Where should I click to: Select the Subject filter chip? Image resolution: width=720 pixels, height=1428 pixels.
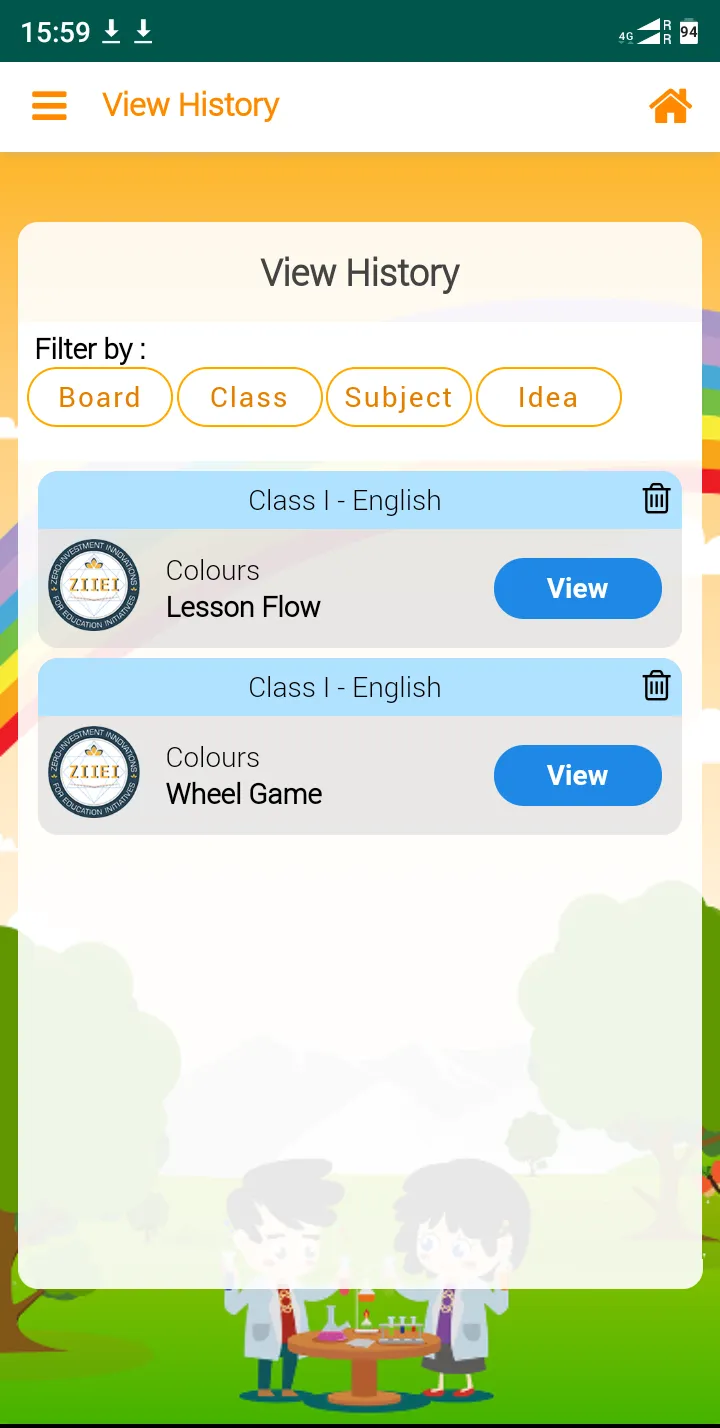(x=398, y=397)
